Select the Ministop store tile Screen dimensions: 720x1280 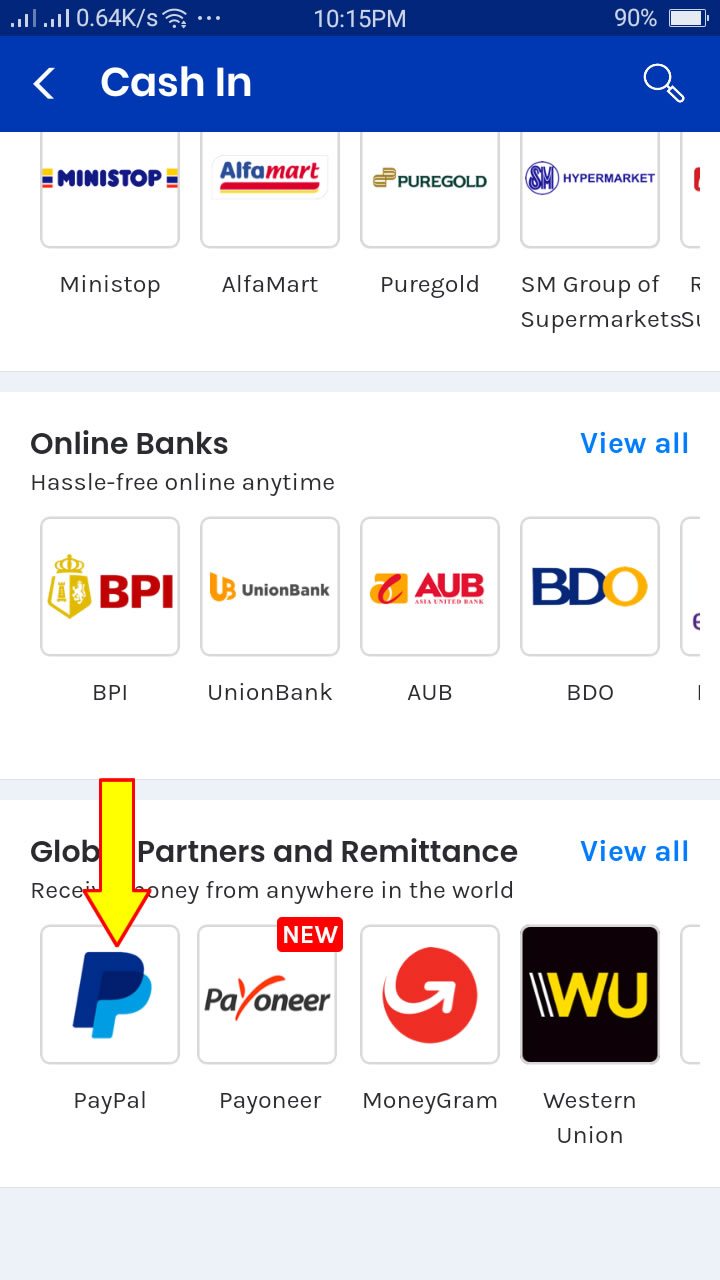[x=110, y=187]
